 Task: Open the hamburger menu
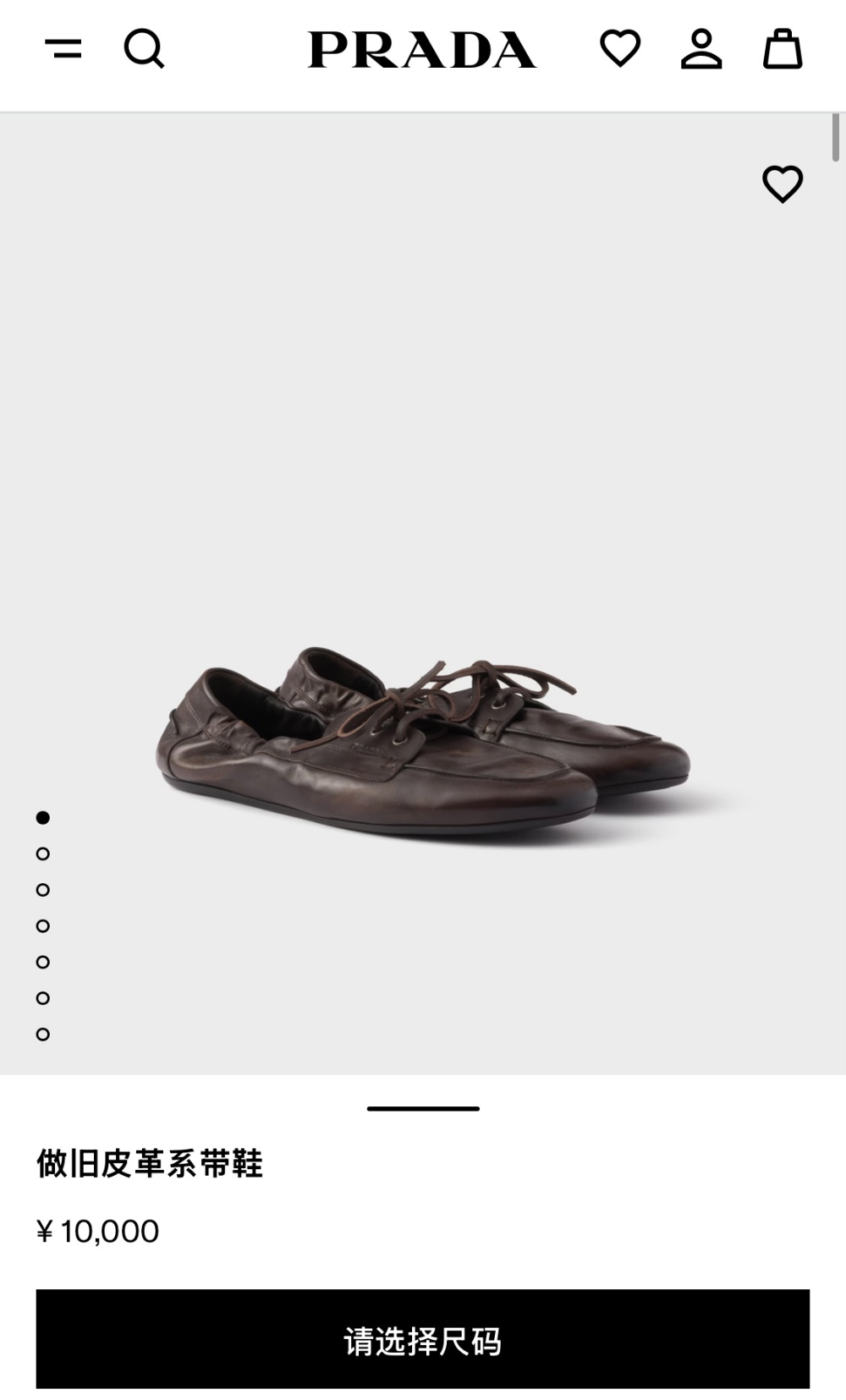click(63, 49)
